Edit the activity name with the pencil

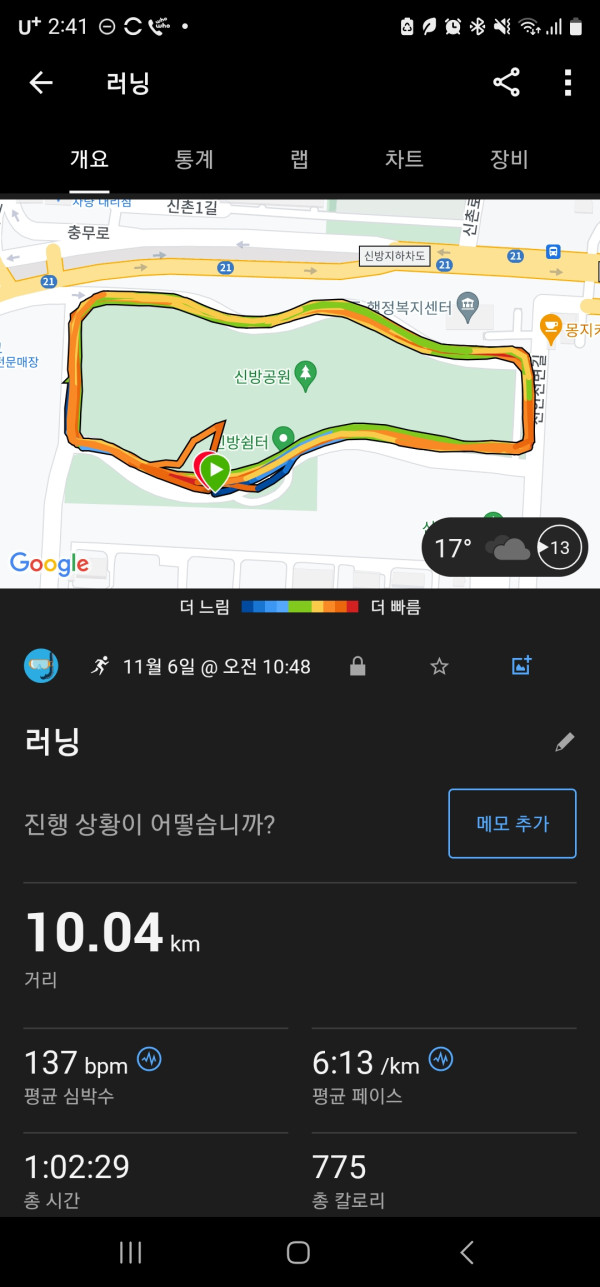(565, 742)
